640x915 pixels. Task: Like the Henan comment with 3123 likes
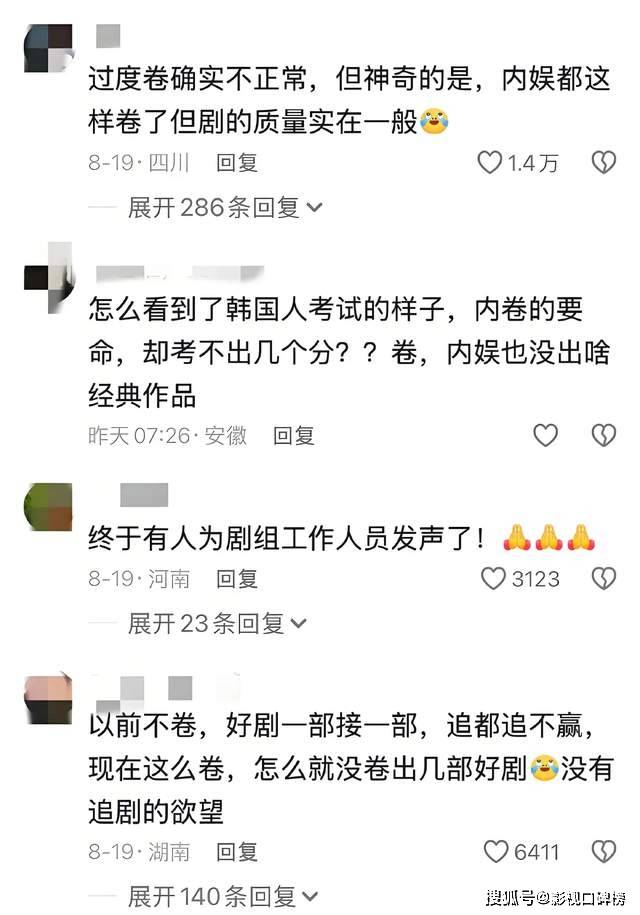click(493, 579)
